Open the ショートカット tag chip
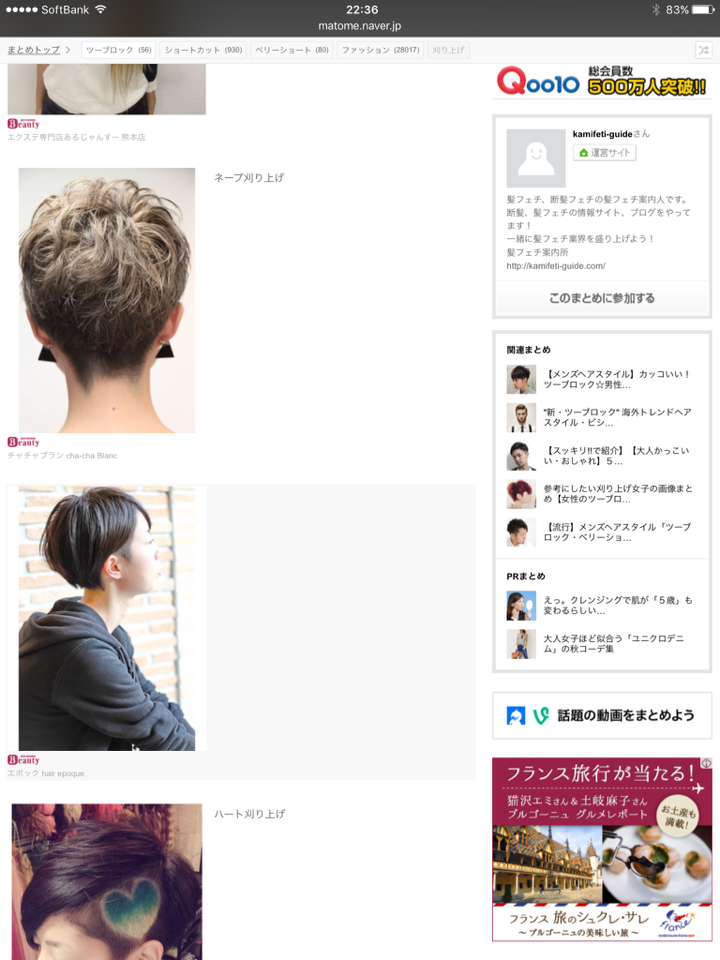Viewport: 720px width, 960px height. (x=203, y=50)
